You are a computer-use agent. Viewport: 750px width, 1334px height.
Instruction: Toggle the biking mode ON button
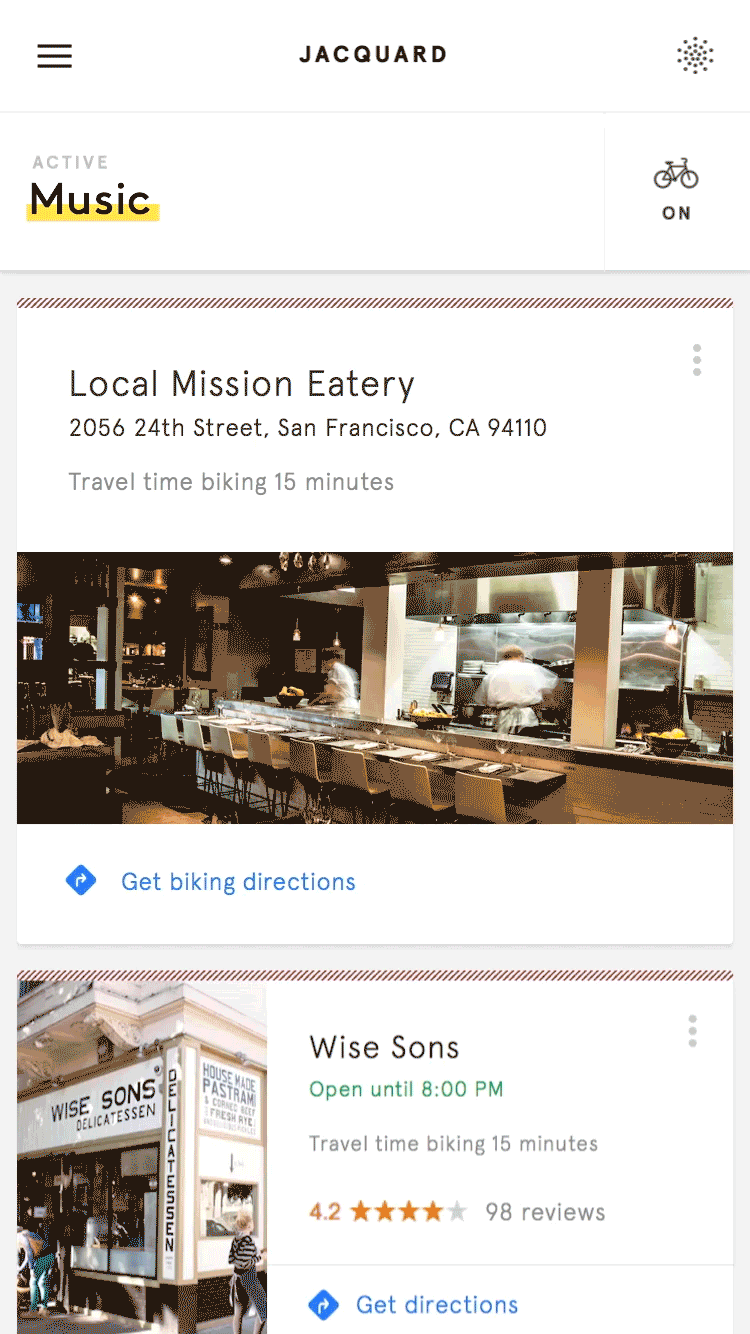[x=677, y=190]
